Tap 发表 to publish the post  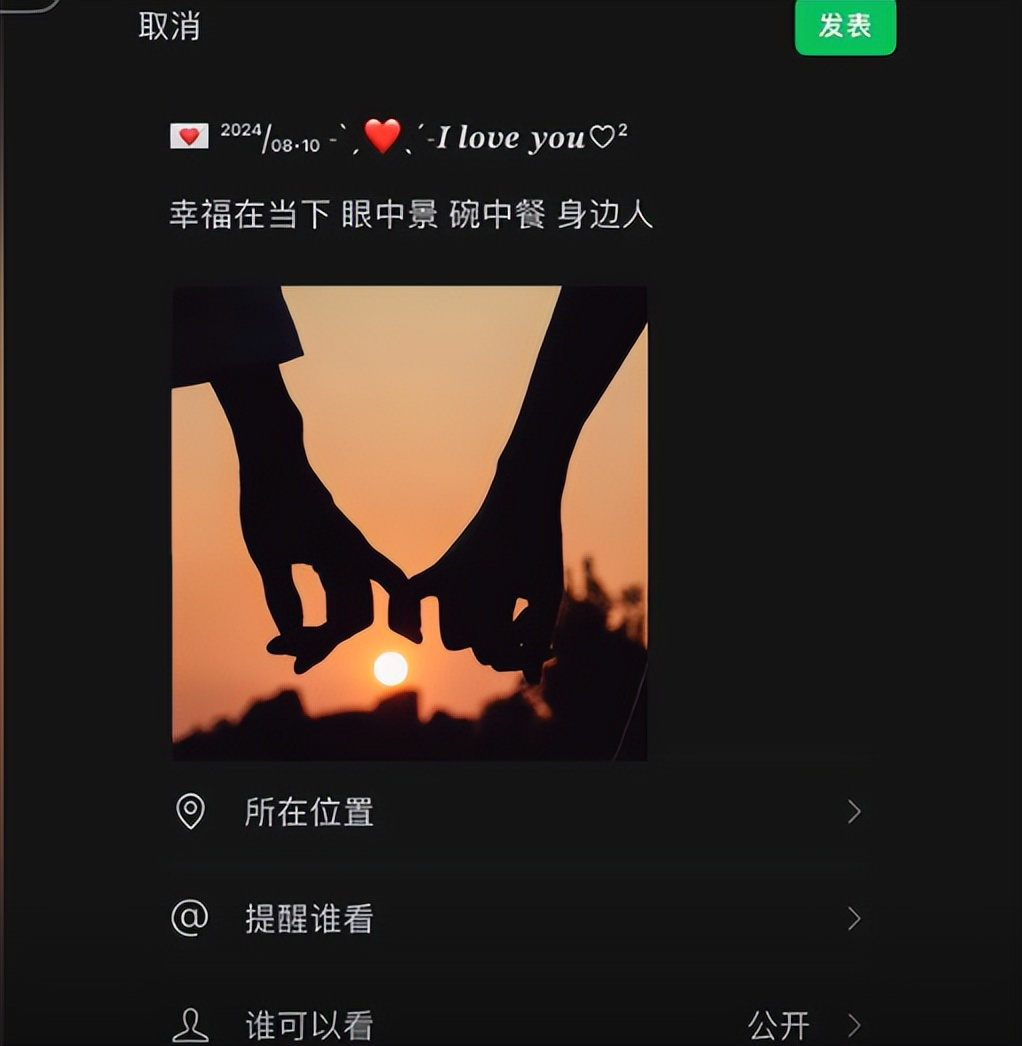click(845, 27)
